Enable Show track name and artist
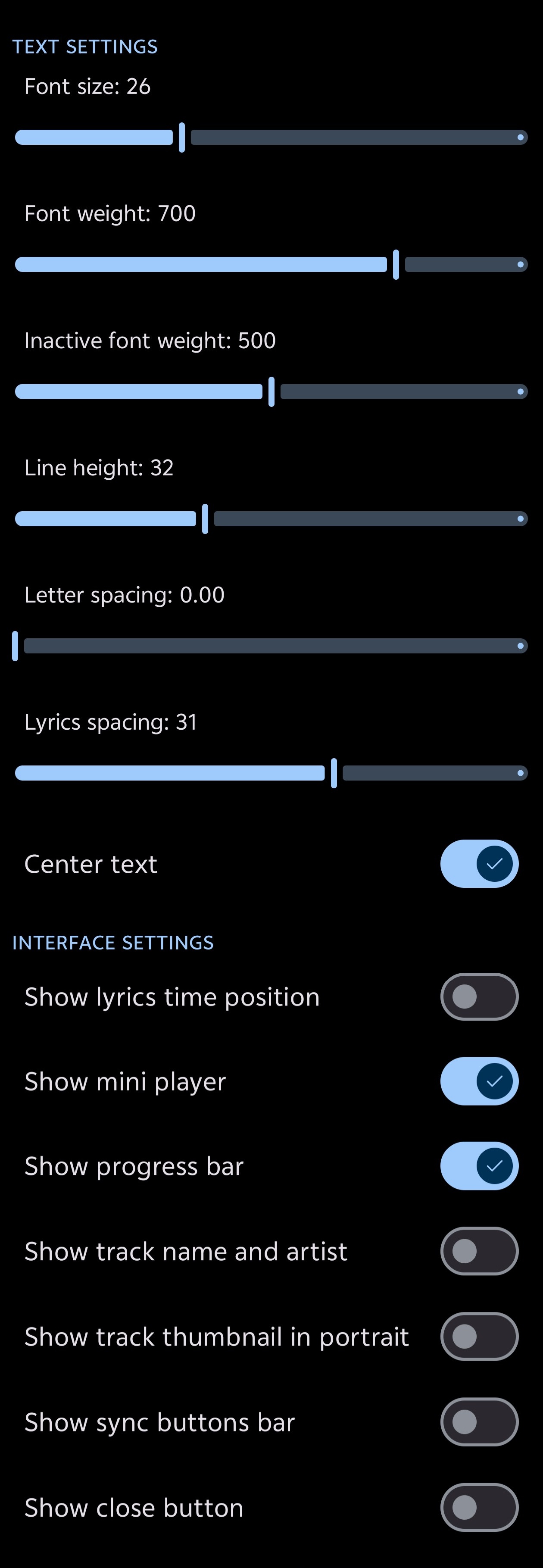Image resolution: width=543 pixels, height=1568 pixels. tap(479, 1251)
